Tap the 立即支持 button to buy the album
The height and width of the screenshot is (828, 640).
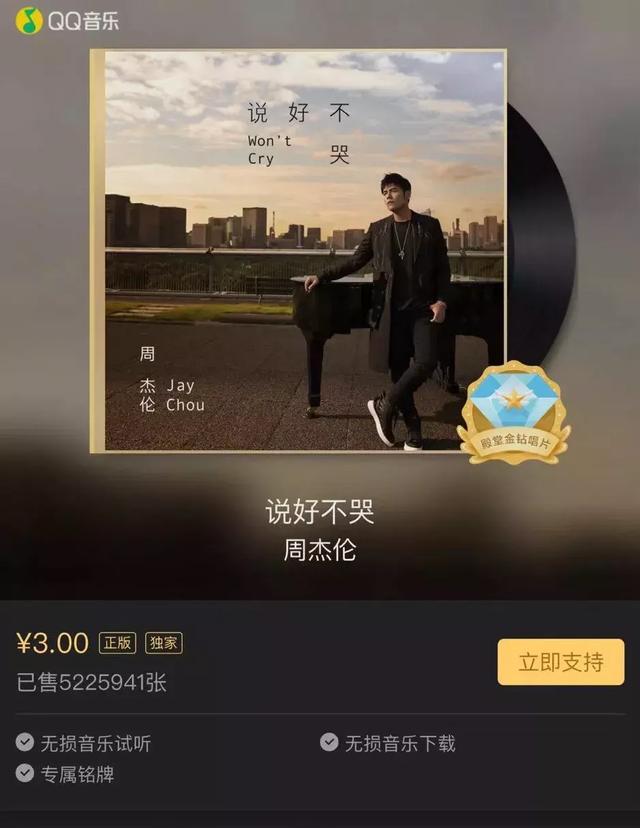[x=560, y=662]
